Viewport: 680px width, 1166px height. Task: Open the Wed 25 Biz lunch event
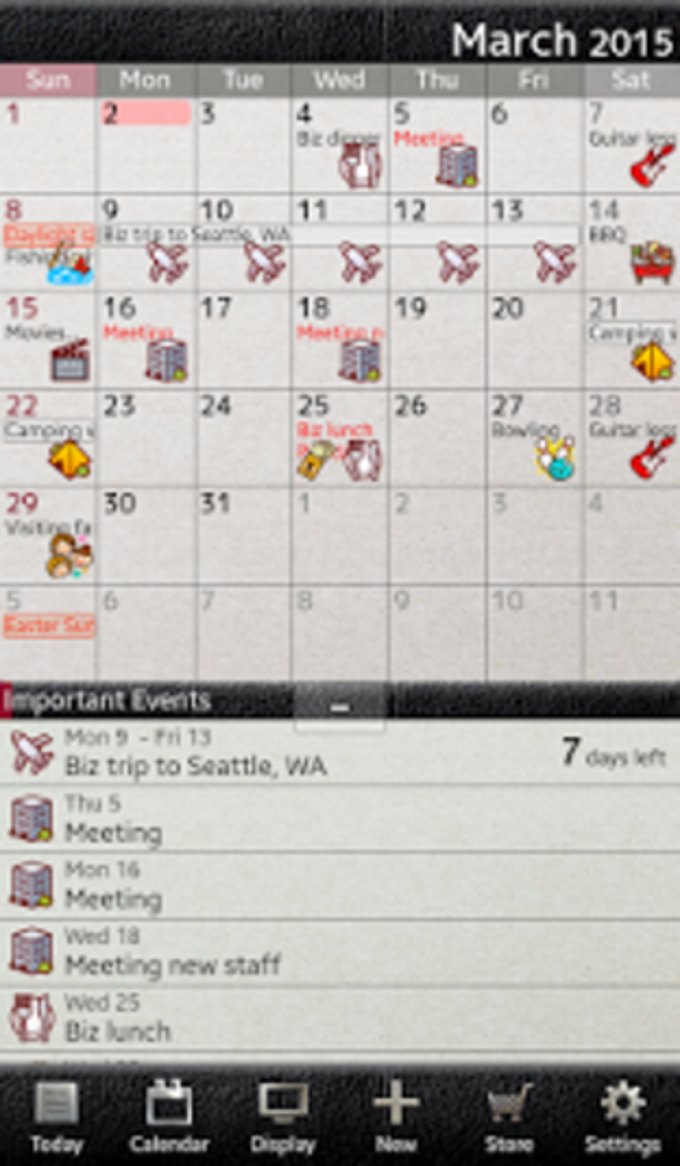(340, 1017)
